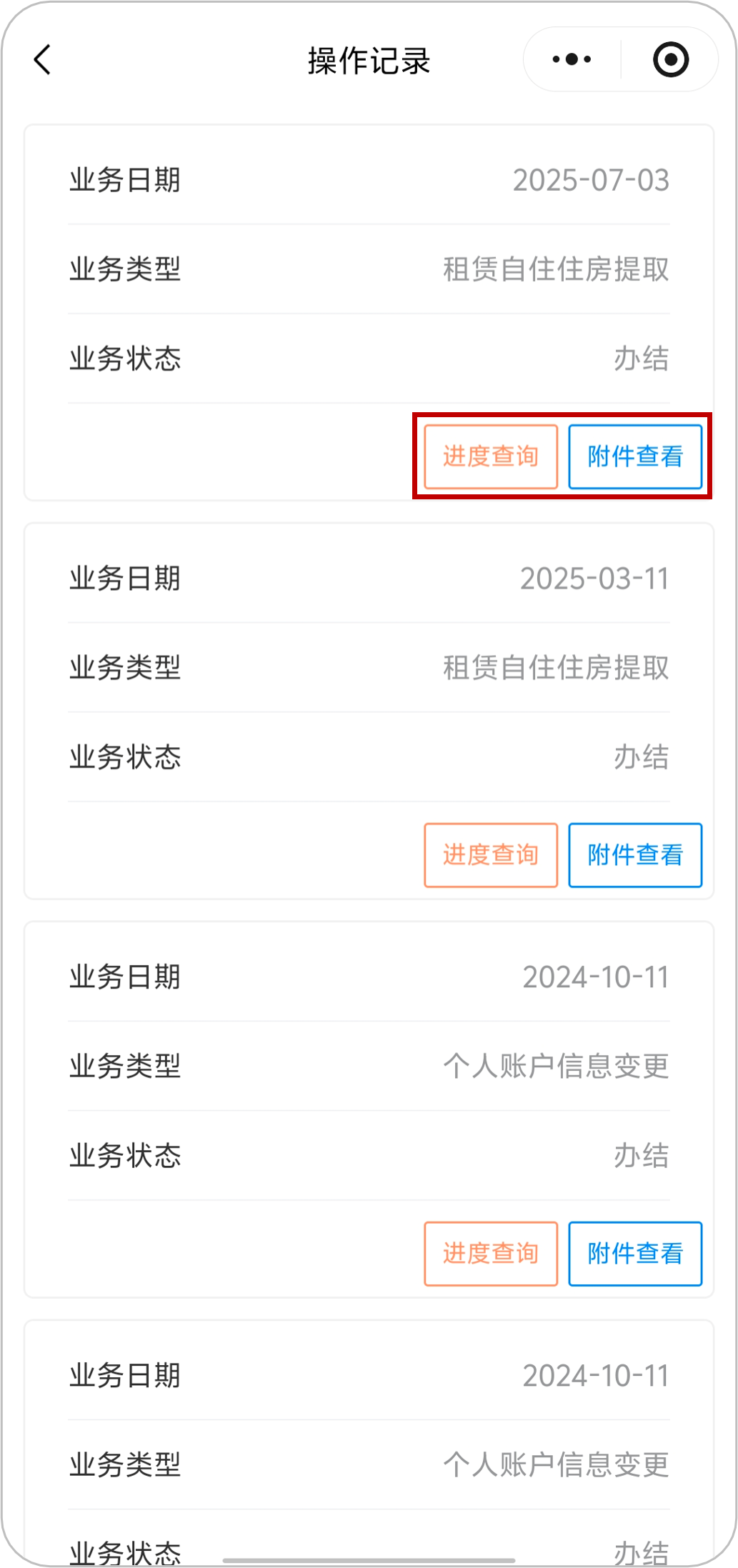Select 进度查询 under the first 2024-10-11 record
Viewport: 738px width, 1568px height.
click(x=491, y=1254)
